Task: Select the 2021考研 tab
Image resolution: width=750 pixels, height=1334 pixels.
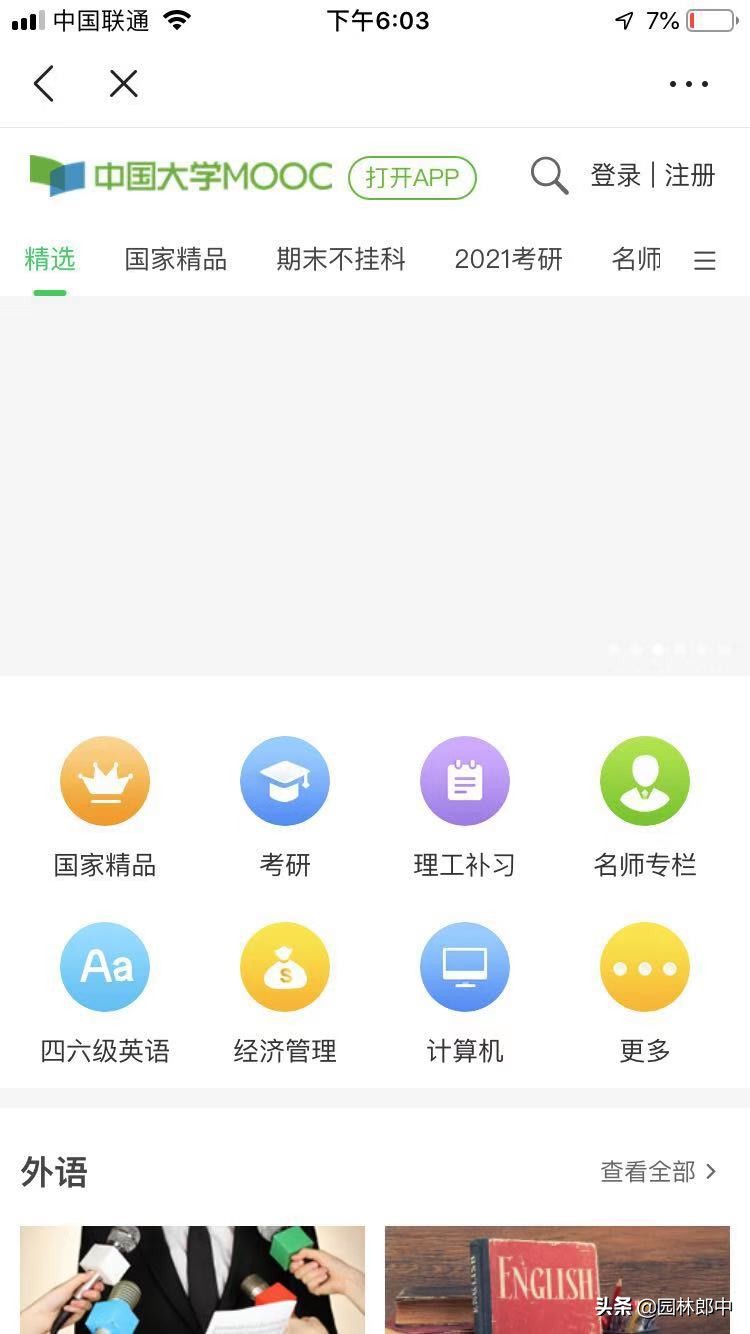Action: coord(507,259)
